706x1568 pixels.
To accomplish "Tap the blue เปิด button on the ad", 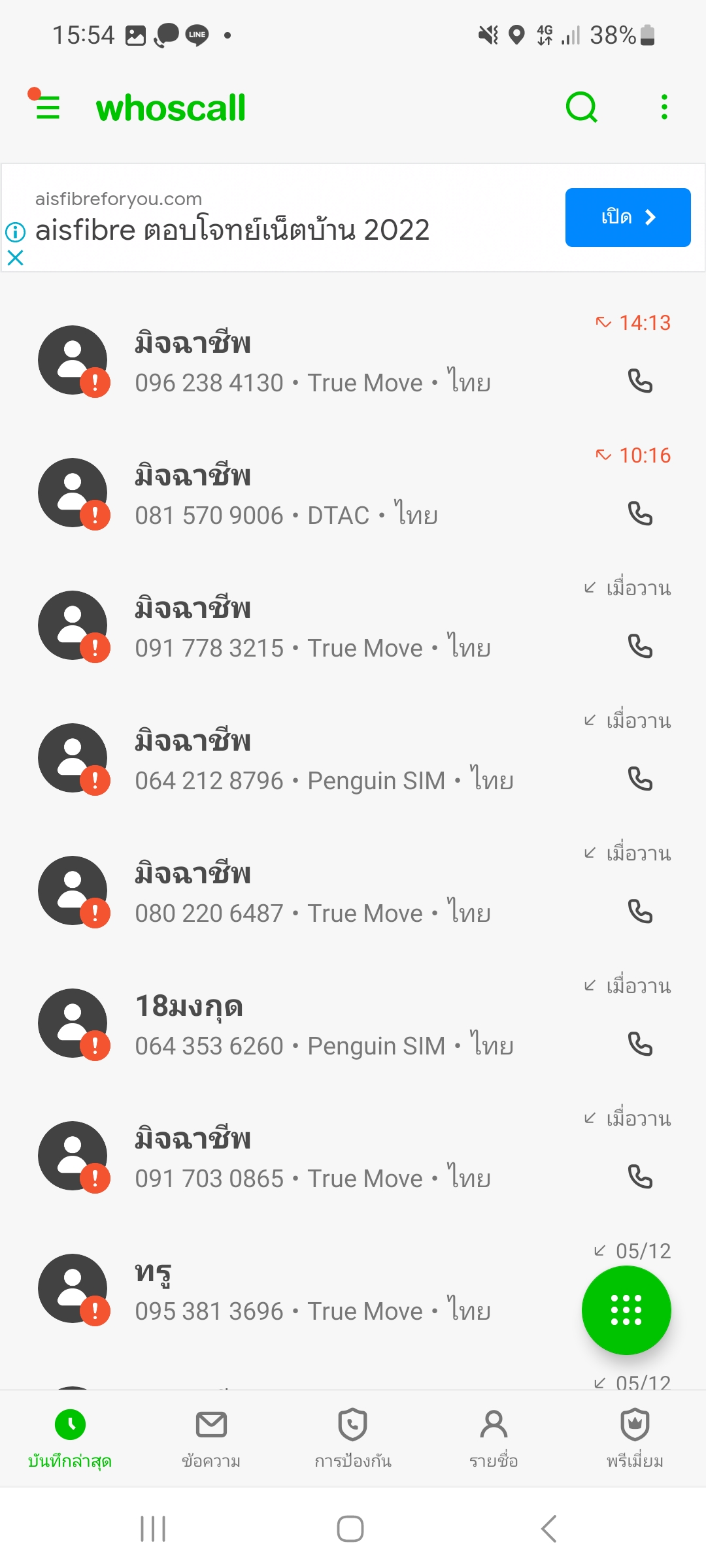I will tap(628, 218).
